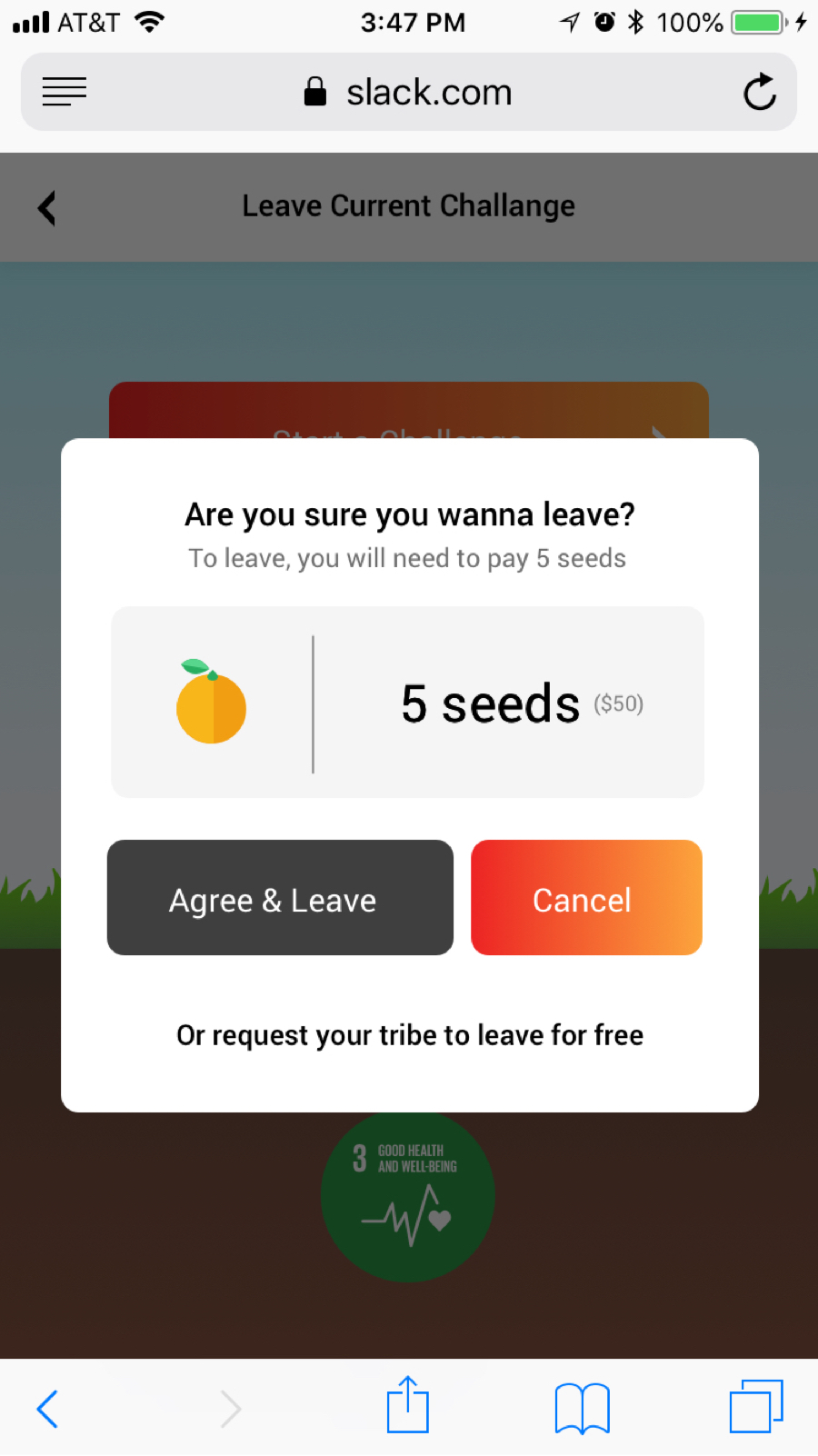Cancel leaving the challenge
Viewport: 818px width, 1456px height.
pyautogui.click(x=586, y=898)
